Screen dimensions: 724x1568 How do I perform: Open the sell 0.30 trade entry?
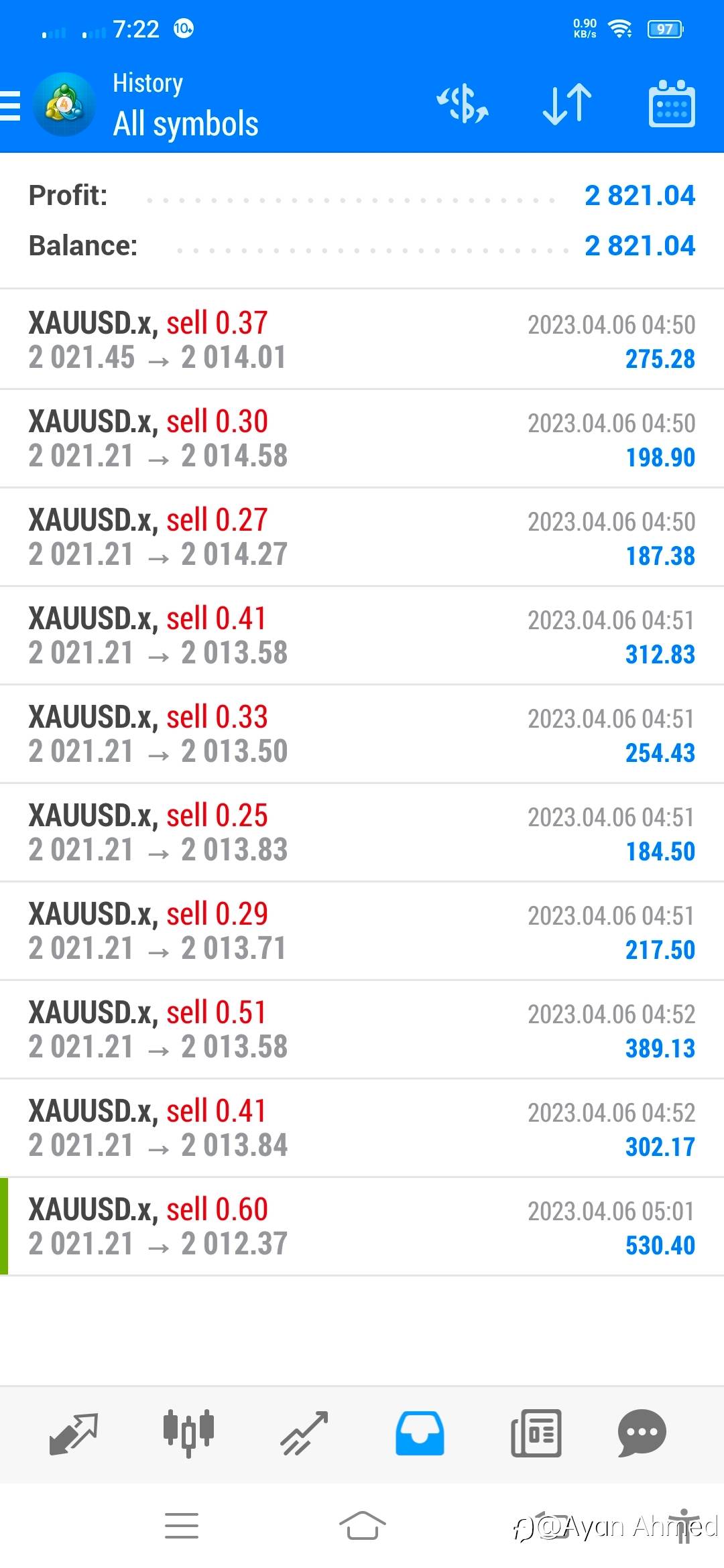362,439
